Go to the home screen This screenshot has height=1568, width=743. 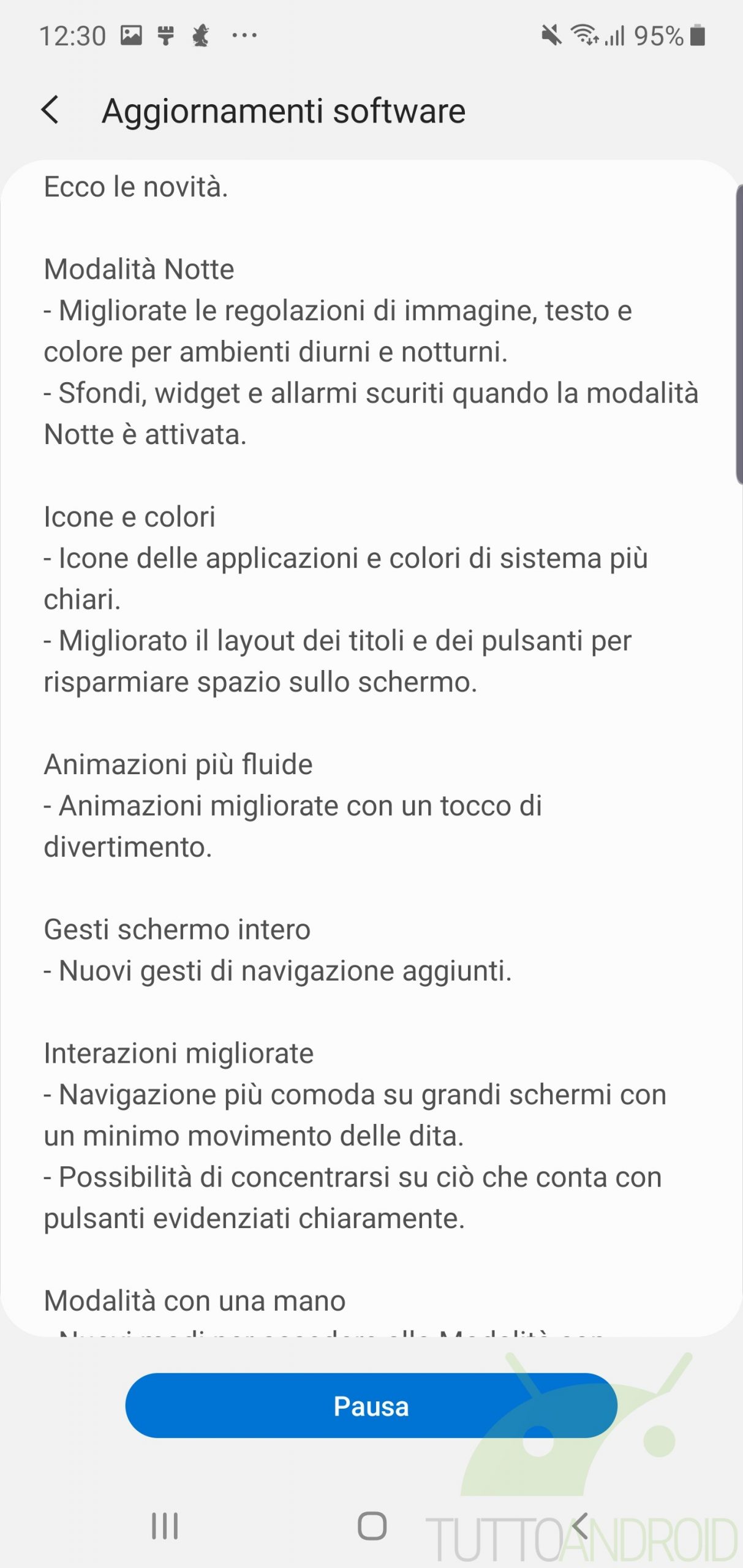372,1526
